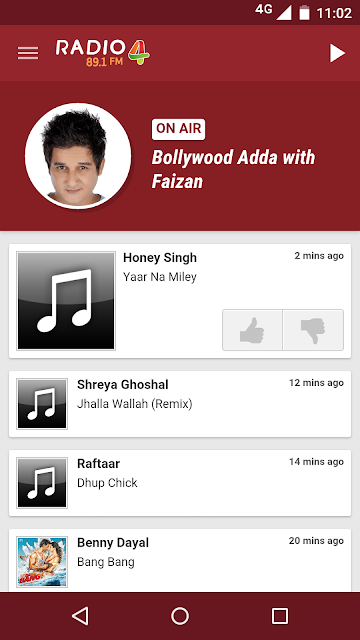Open Raftaar's Dhup Chick song card
The width and height of the screenshot is (360, 640).
click(x=180, y=483)
